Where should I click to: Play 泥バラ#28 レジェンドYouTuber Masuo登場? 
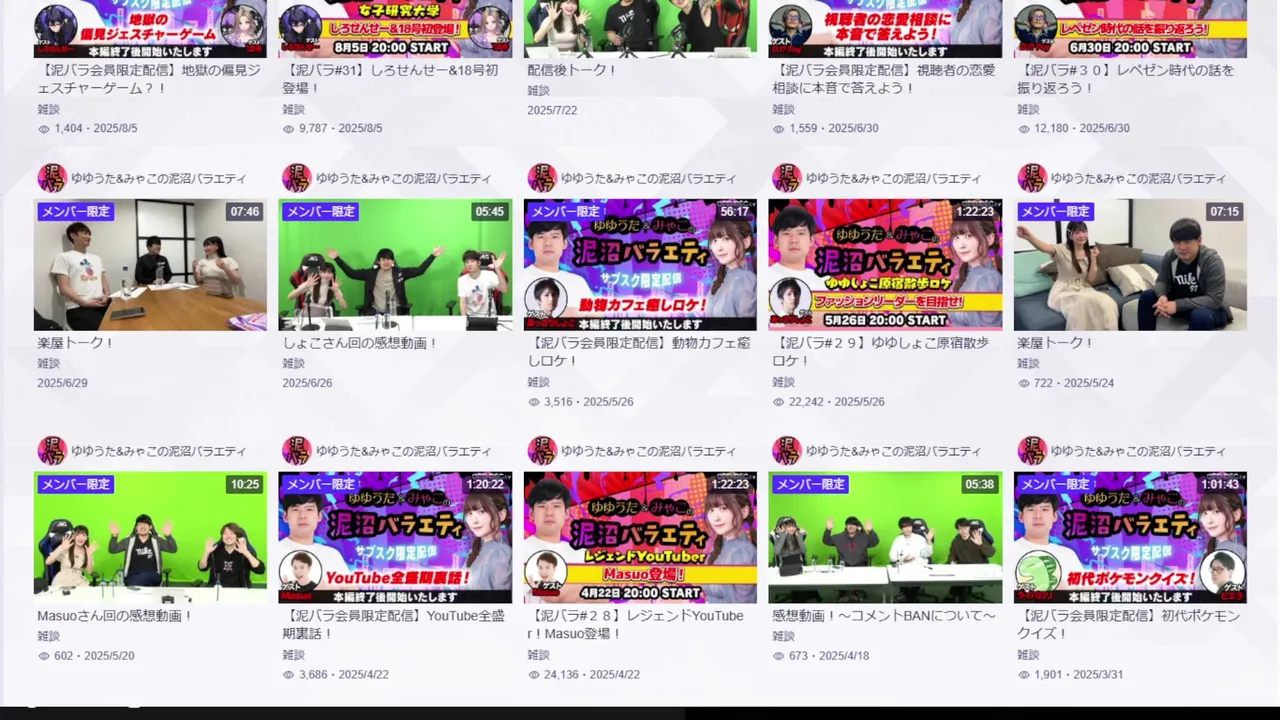pyautogui.click(x=640, y=538)
